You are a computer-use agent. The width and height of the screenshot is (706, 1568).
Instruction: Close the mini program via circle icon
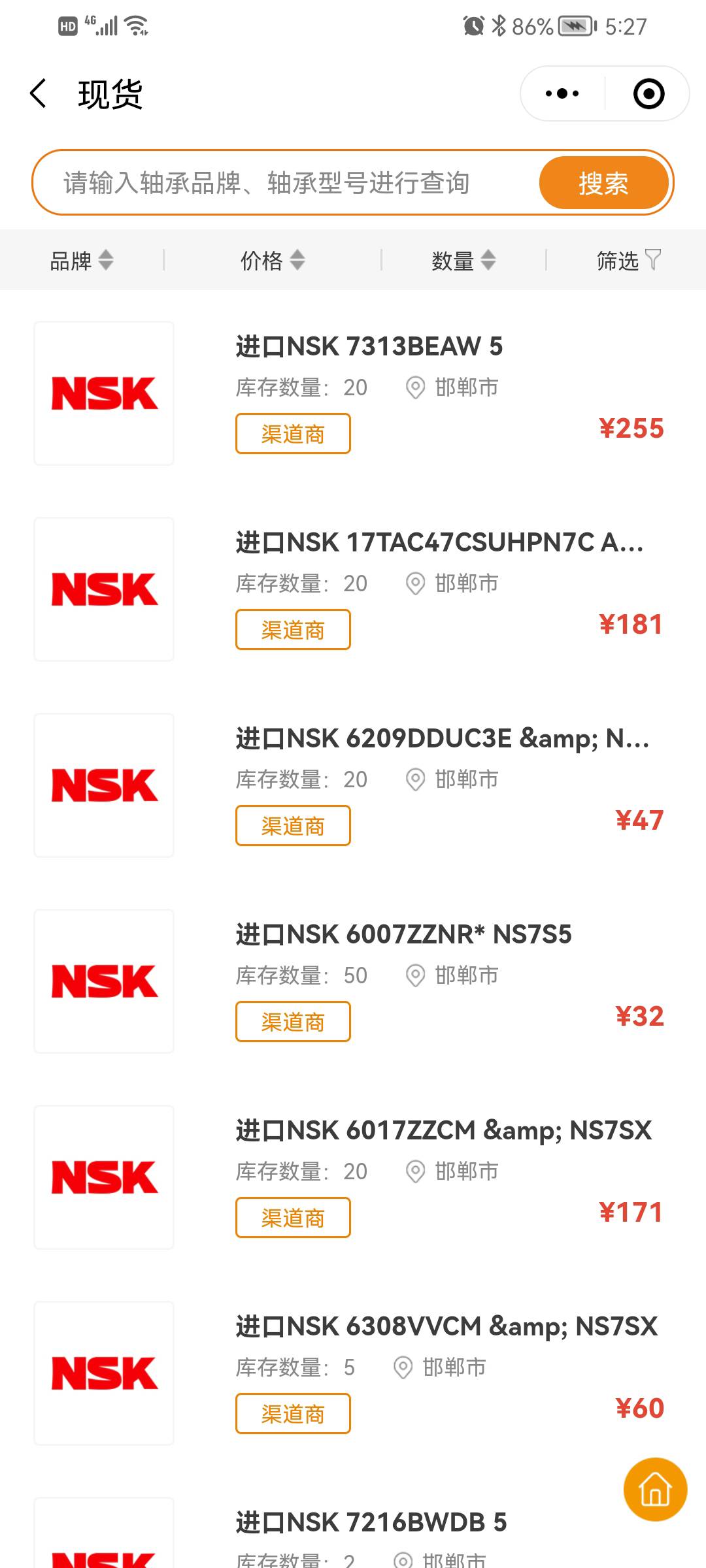[648, 93]
